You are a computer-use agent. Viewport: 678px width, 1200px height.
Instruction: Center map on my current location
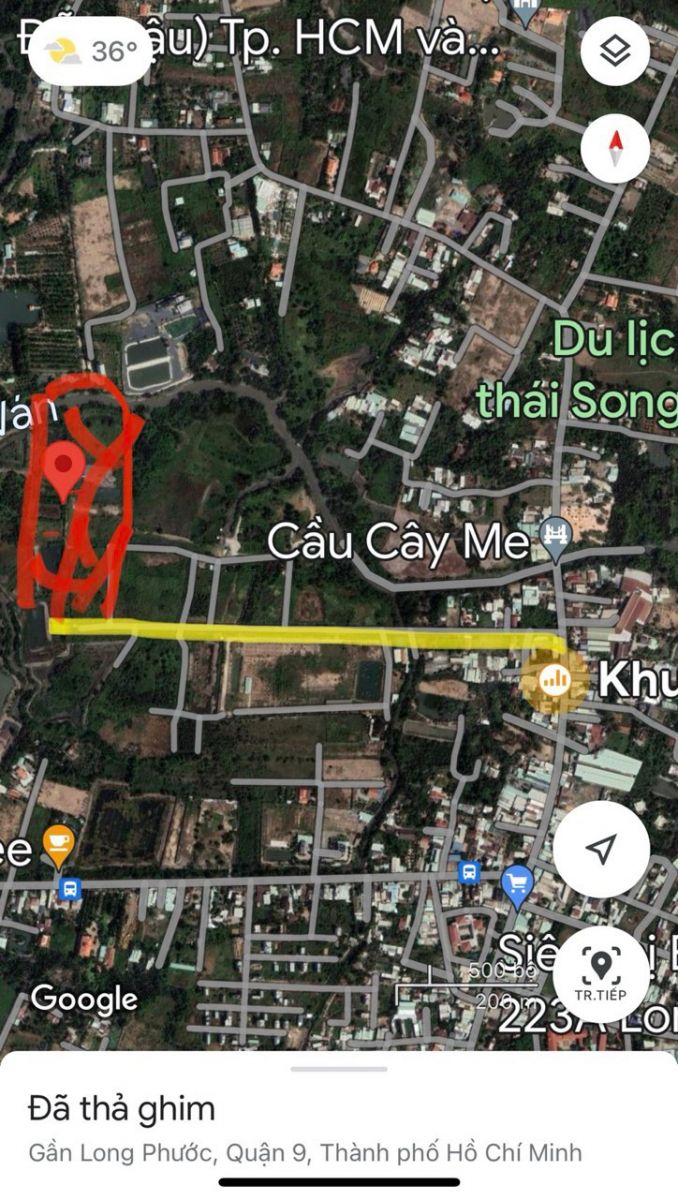click(x=601, y=849)
